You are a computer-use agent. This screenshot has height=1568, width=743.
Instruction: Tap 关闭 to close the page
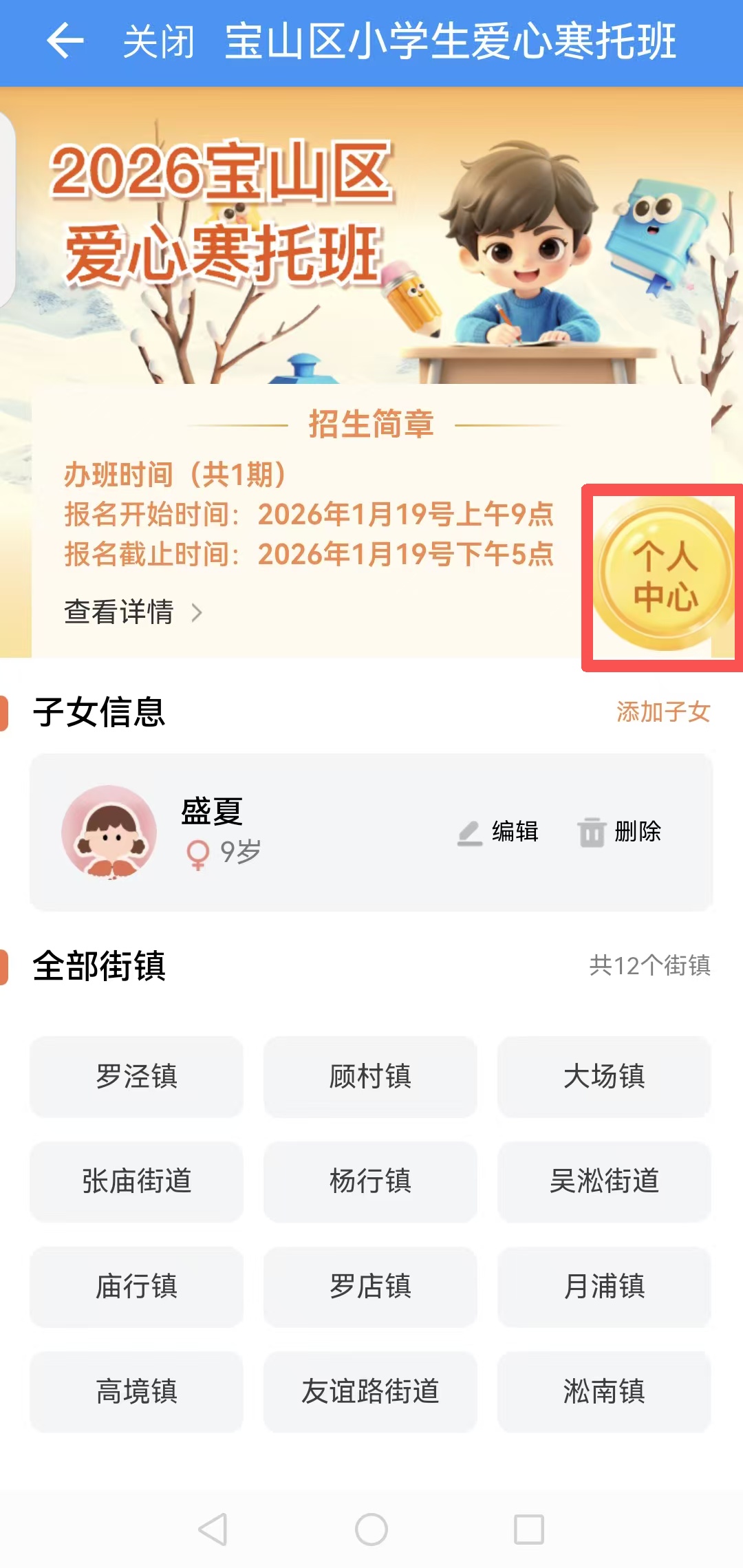[x=158, y=42]
